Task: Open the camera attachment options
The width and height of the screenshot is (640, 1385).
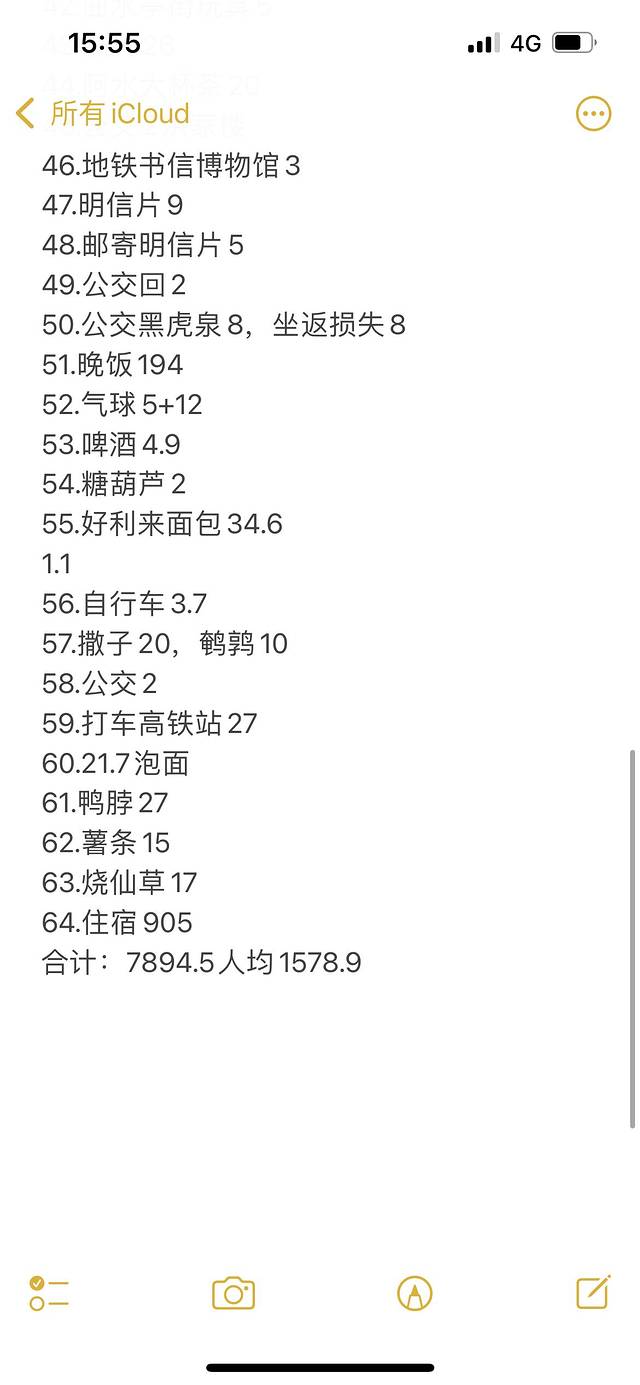Action: pyautogui.click(x=234, y=1293)
